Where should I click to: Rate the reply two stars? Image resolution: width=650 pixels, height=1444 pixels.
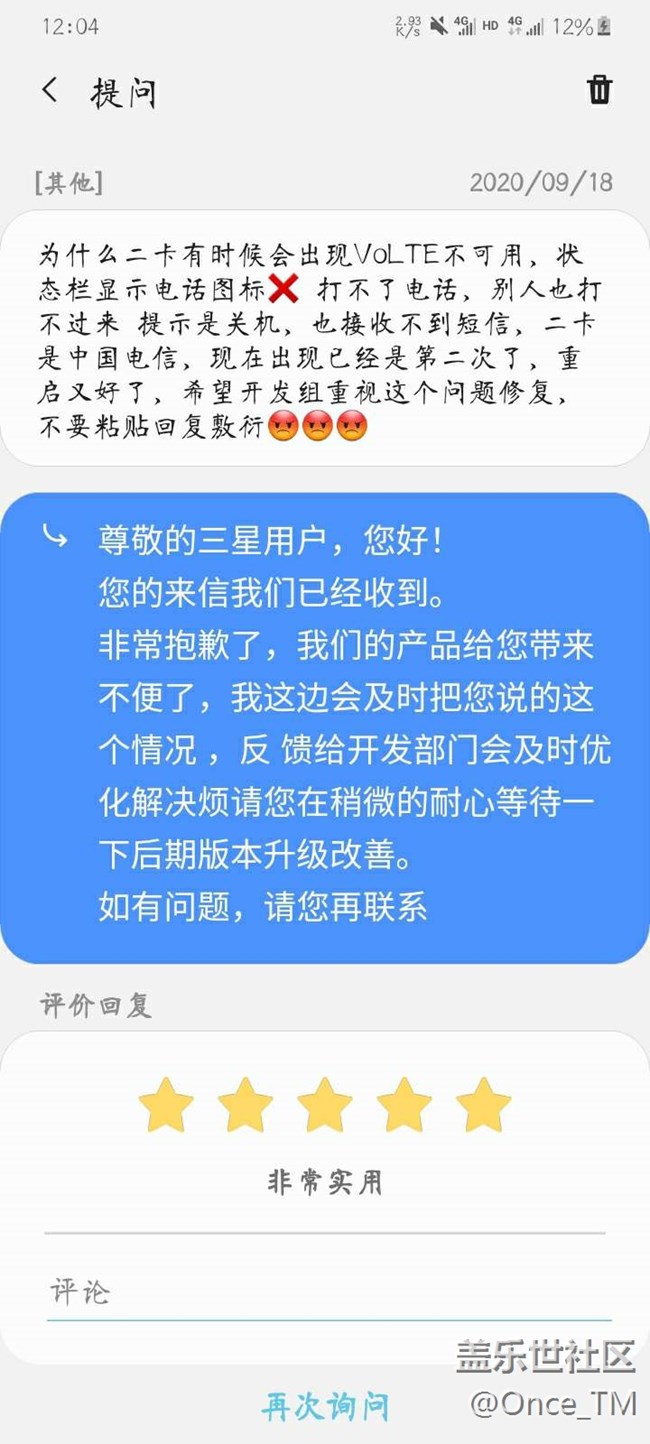[x=245, y=1105]
